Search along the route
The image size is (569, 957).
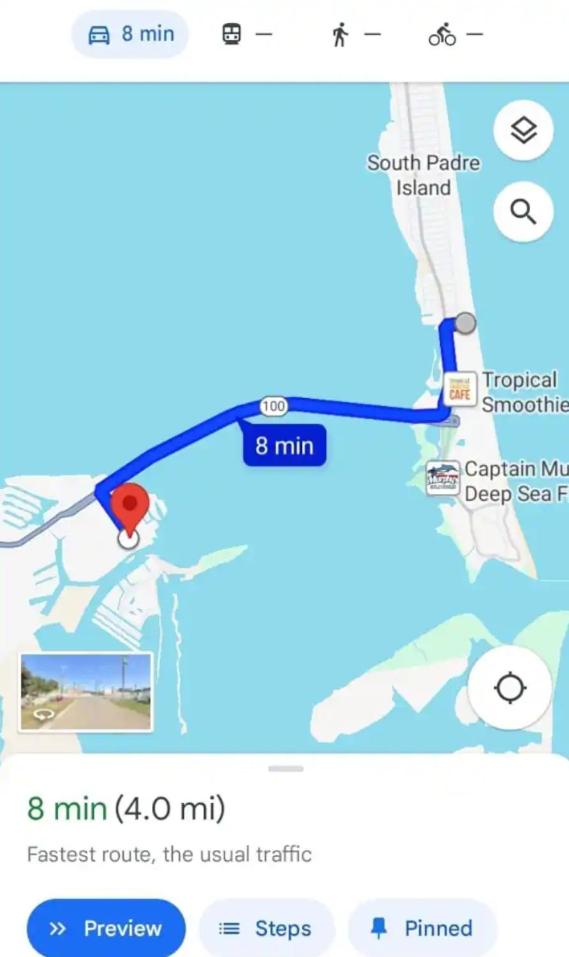coord(523,211)
